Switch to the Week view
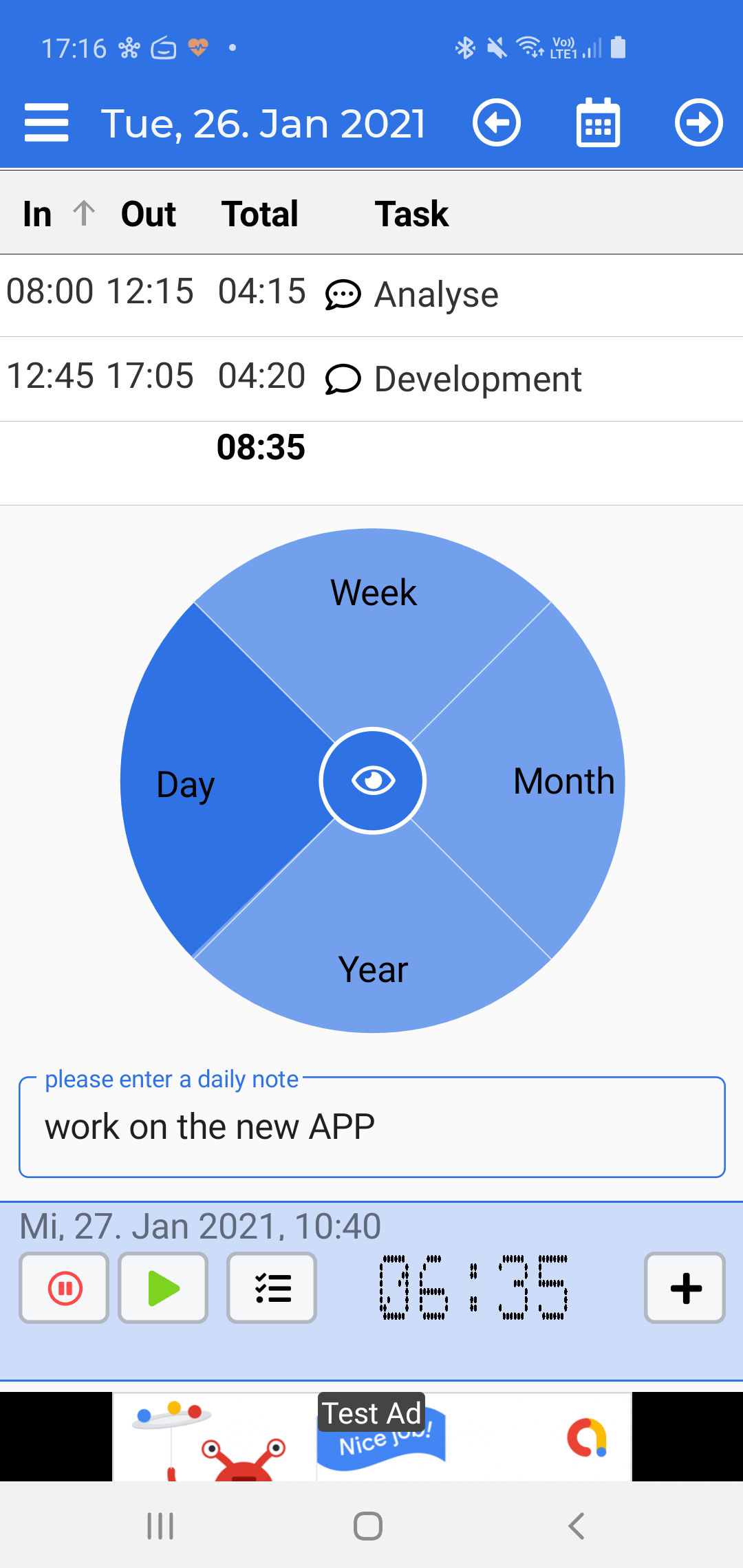 click(x=374, y=592)
